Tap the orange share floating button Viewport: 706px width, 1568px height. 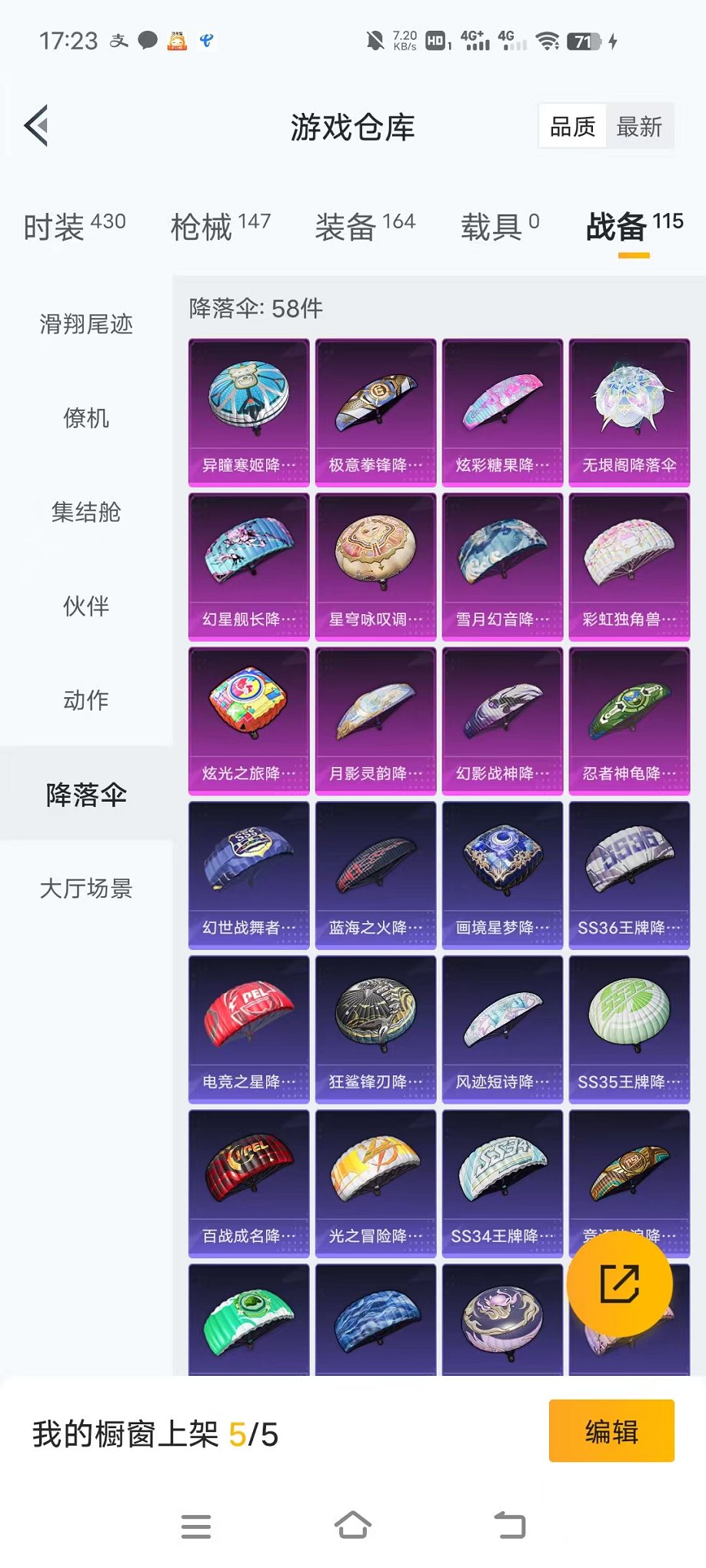(619, 1284)
